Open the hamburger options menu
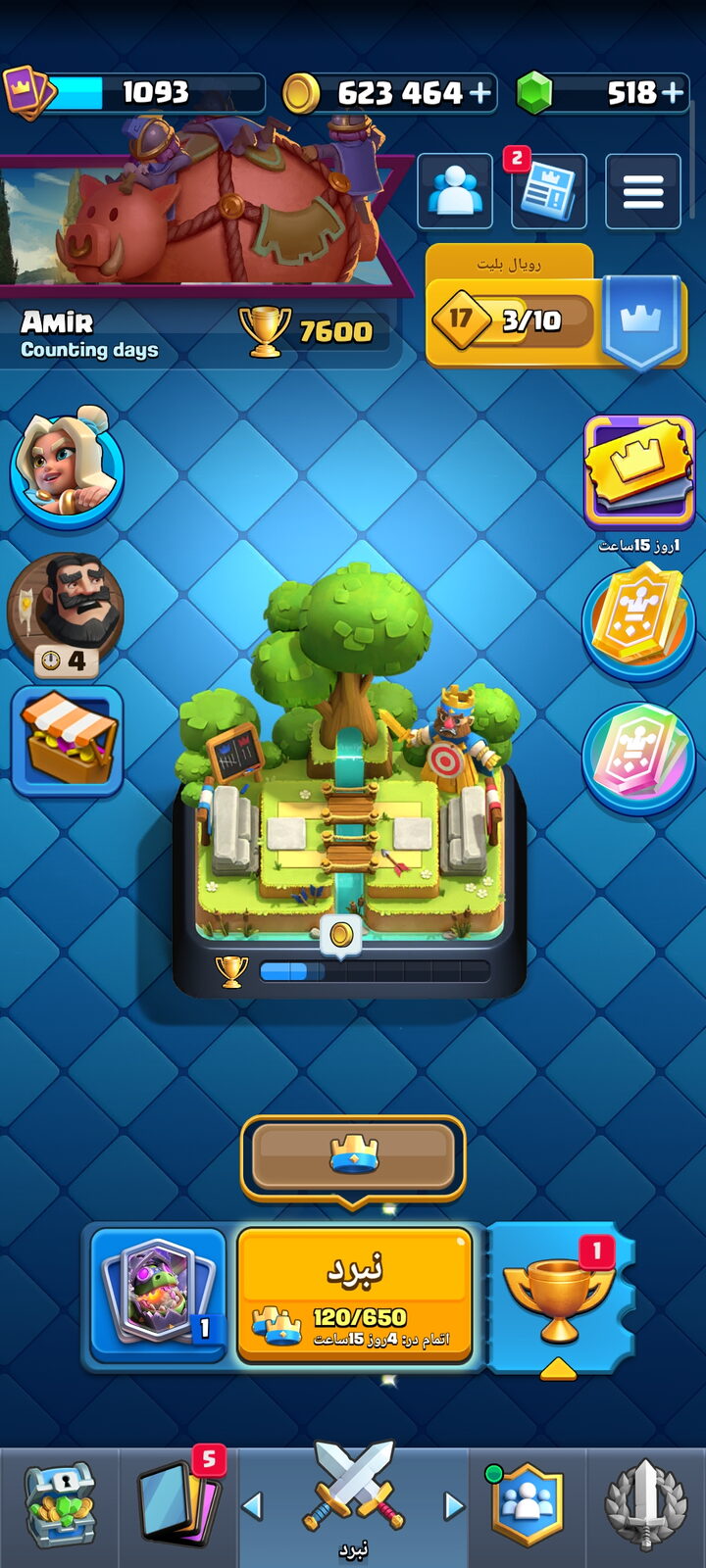Viewport: 706px width, 1568px height. click(x=643, y=191)
